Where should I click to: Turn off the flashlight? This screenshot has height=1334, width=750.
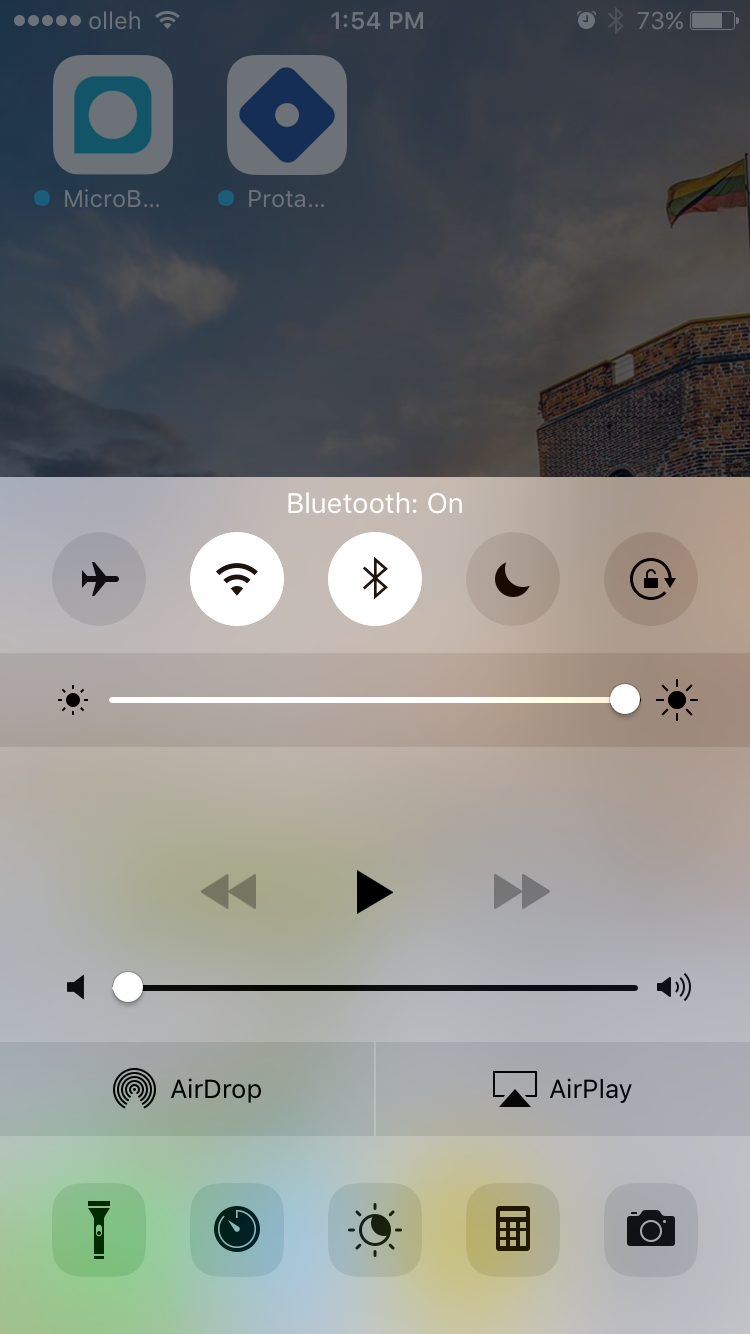[x=99, y=1229]
